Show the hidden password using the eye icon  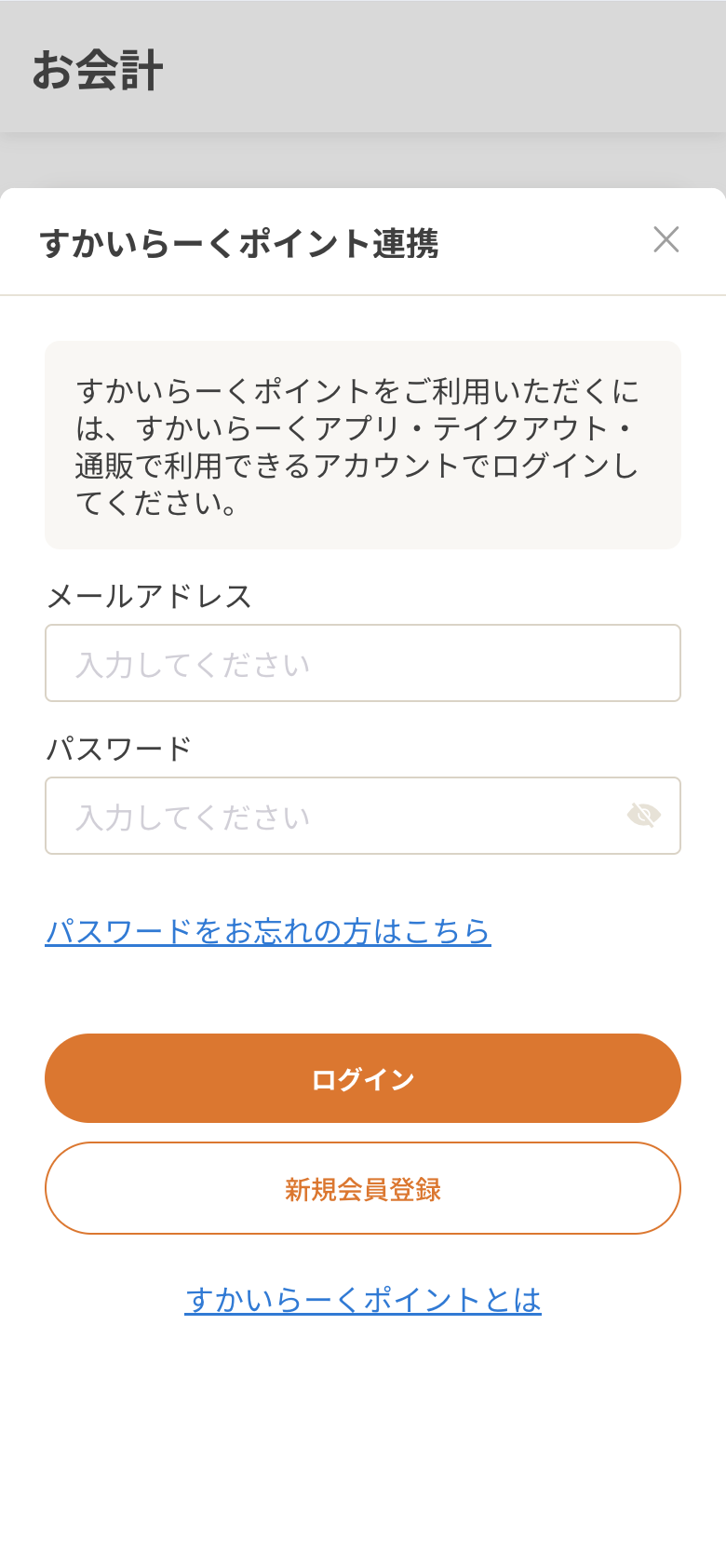pos(645,817)
